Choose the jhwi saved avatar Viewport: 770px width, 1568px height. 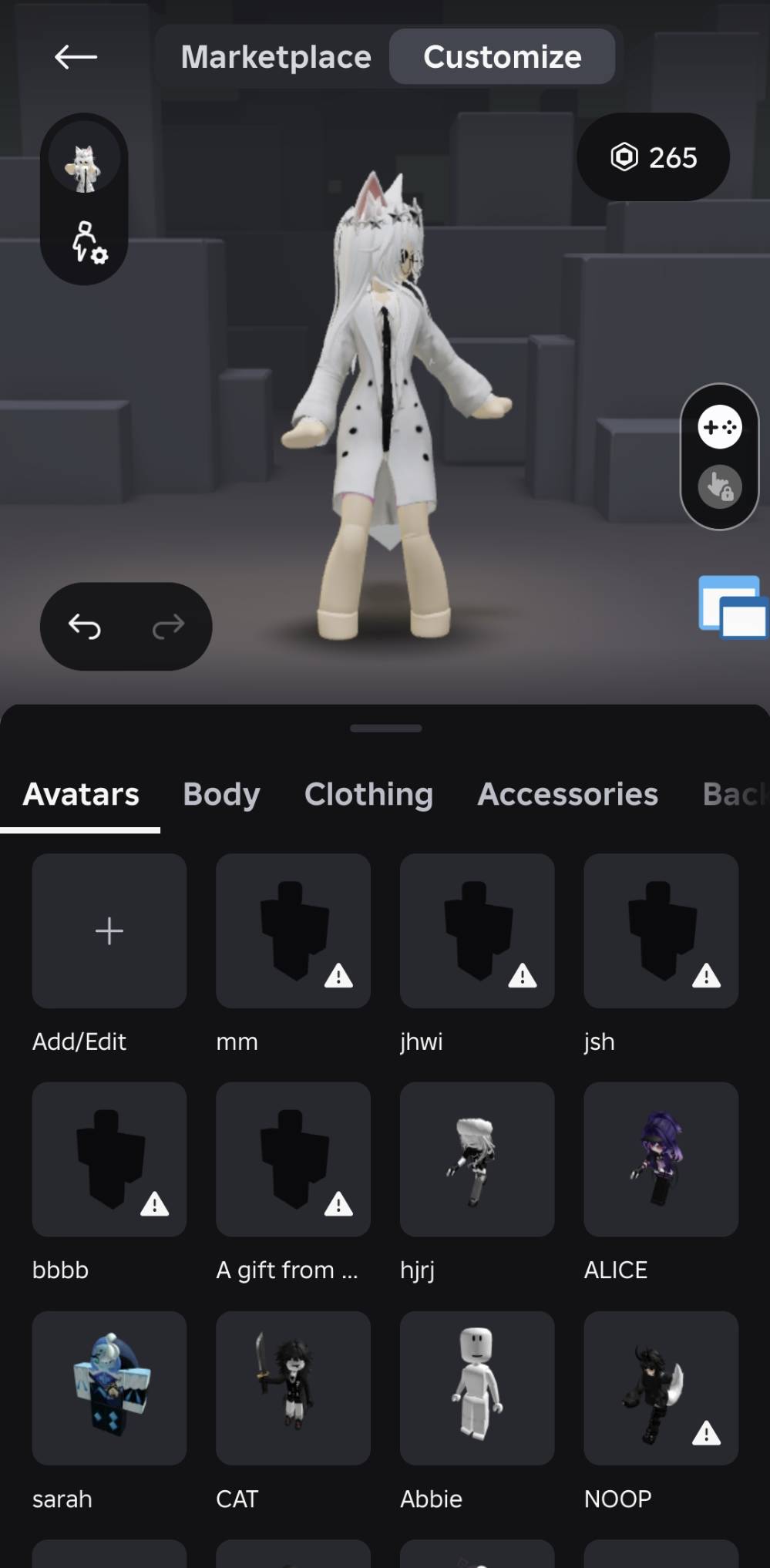pyautogui.click(x=477, y=930)
